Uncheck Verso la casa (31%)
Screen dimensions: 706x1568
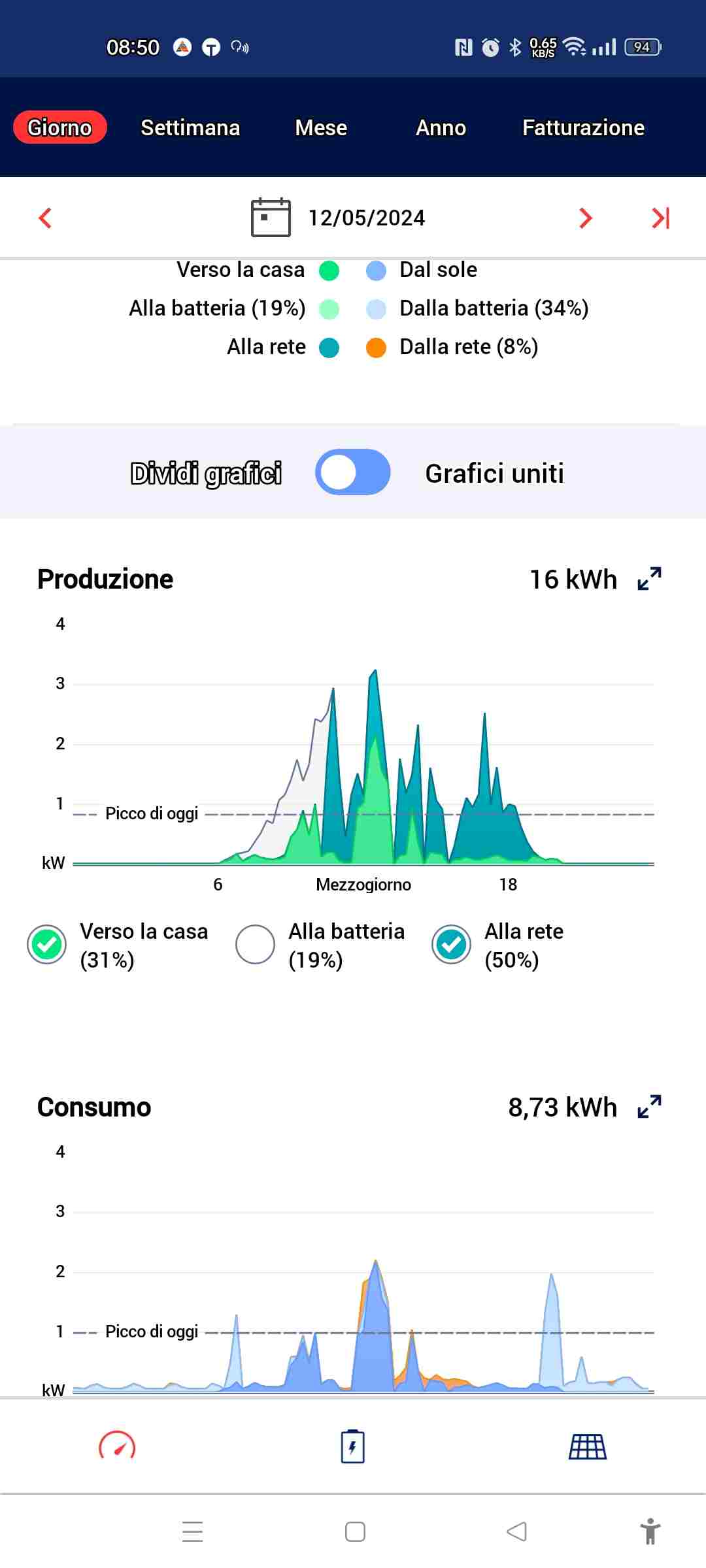point(46,945)
